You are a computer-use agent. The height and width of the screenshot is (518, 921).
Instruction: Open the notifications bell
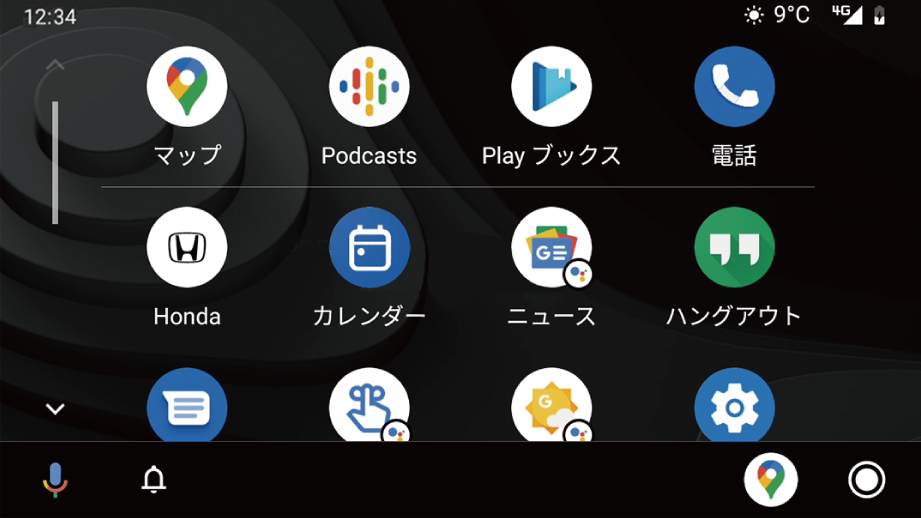153,481
